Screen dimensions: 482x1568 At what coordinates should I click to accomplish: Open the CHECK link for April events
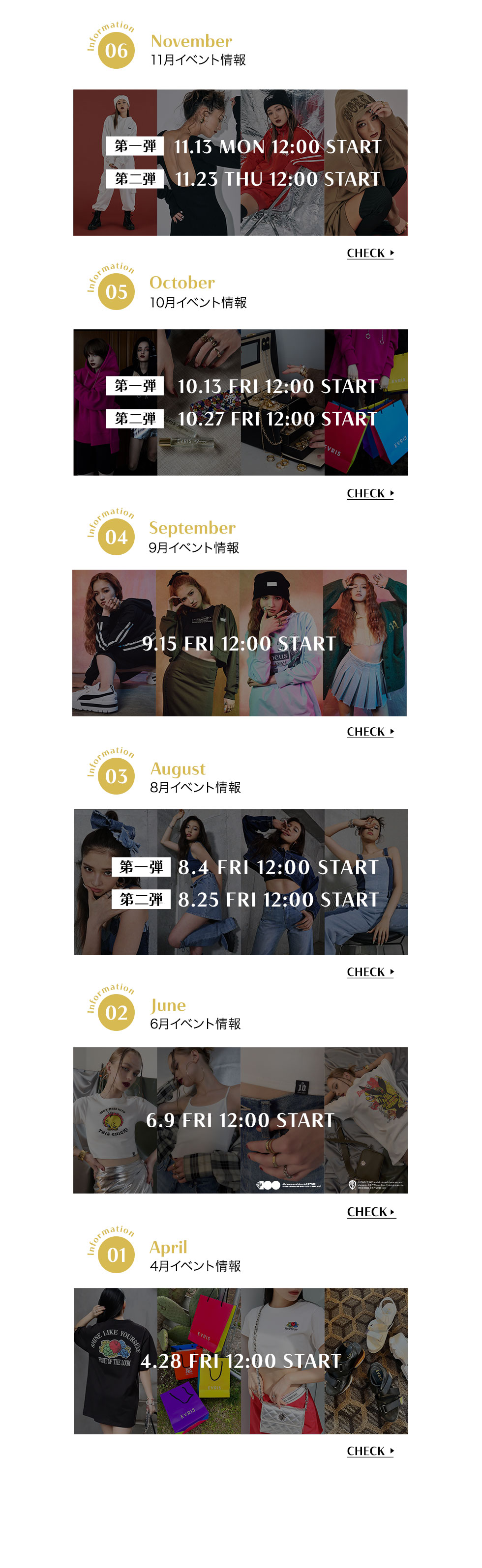point(370,1451)
